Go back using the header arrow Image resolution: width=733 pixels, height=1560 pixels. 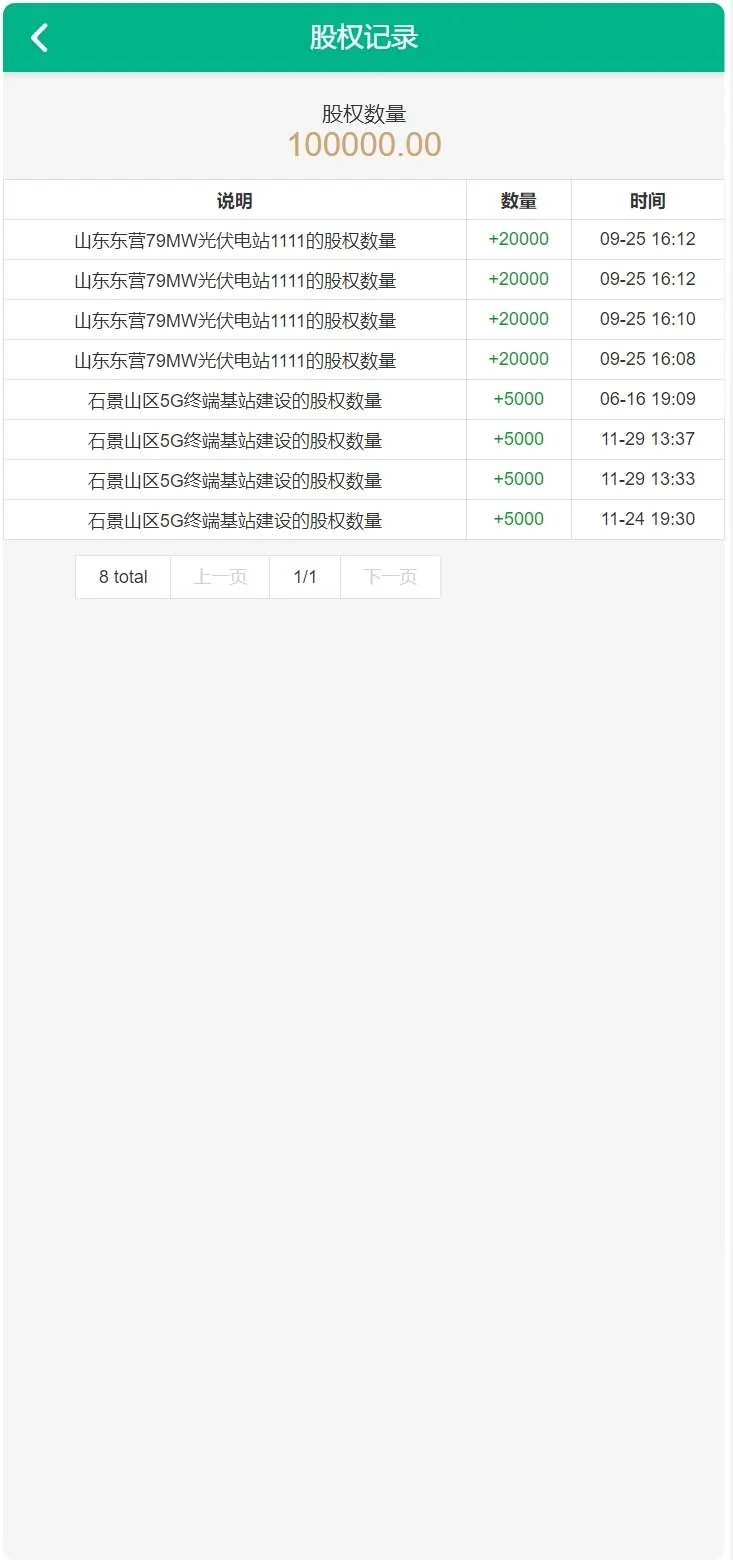(39, 38)
